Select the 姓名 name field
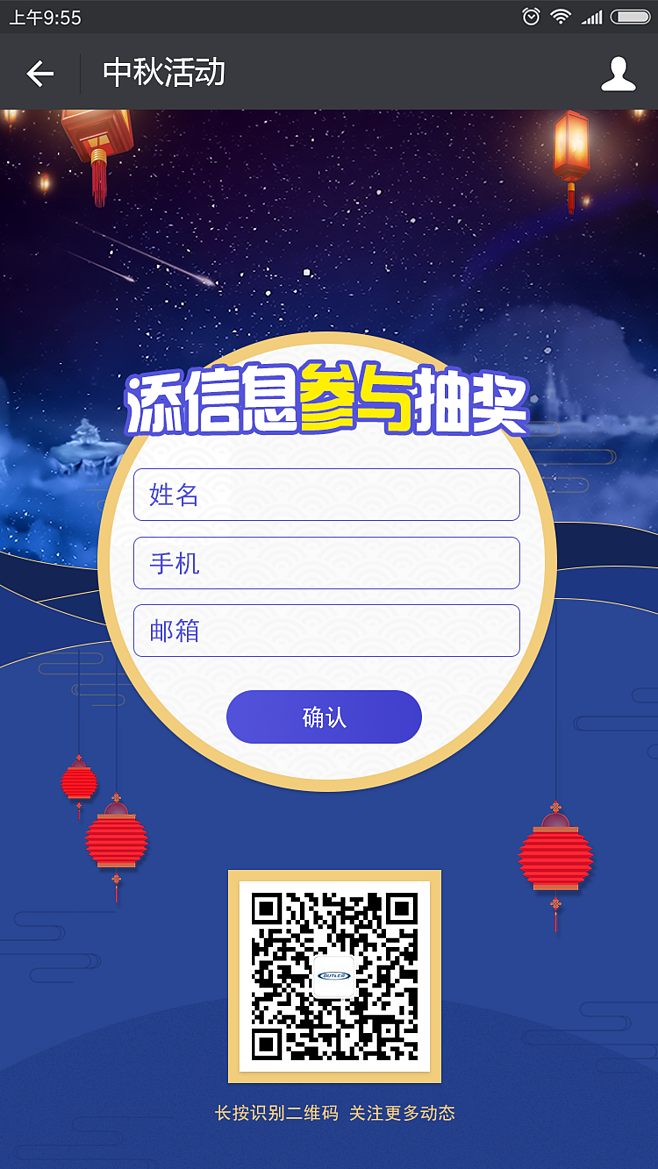 [326, 494]
